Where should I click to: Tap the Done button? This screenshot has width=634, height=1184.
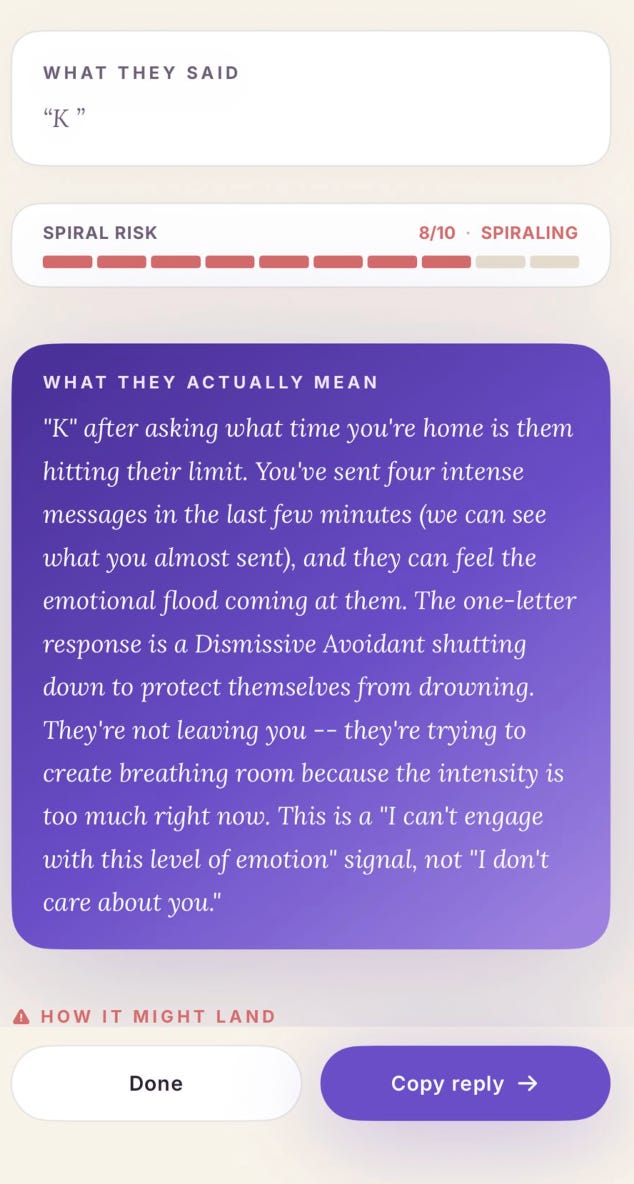tap(156, 1083)
